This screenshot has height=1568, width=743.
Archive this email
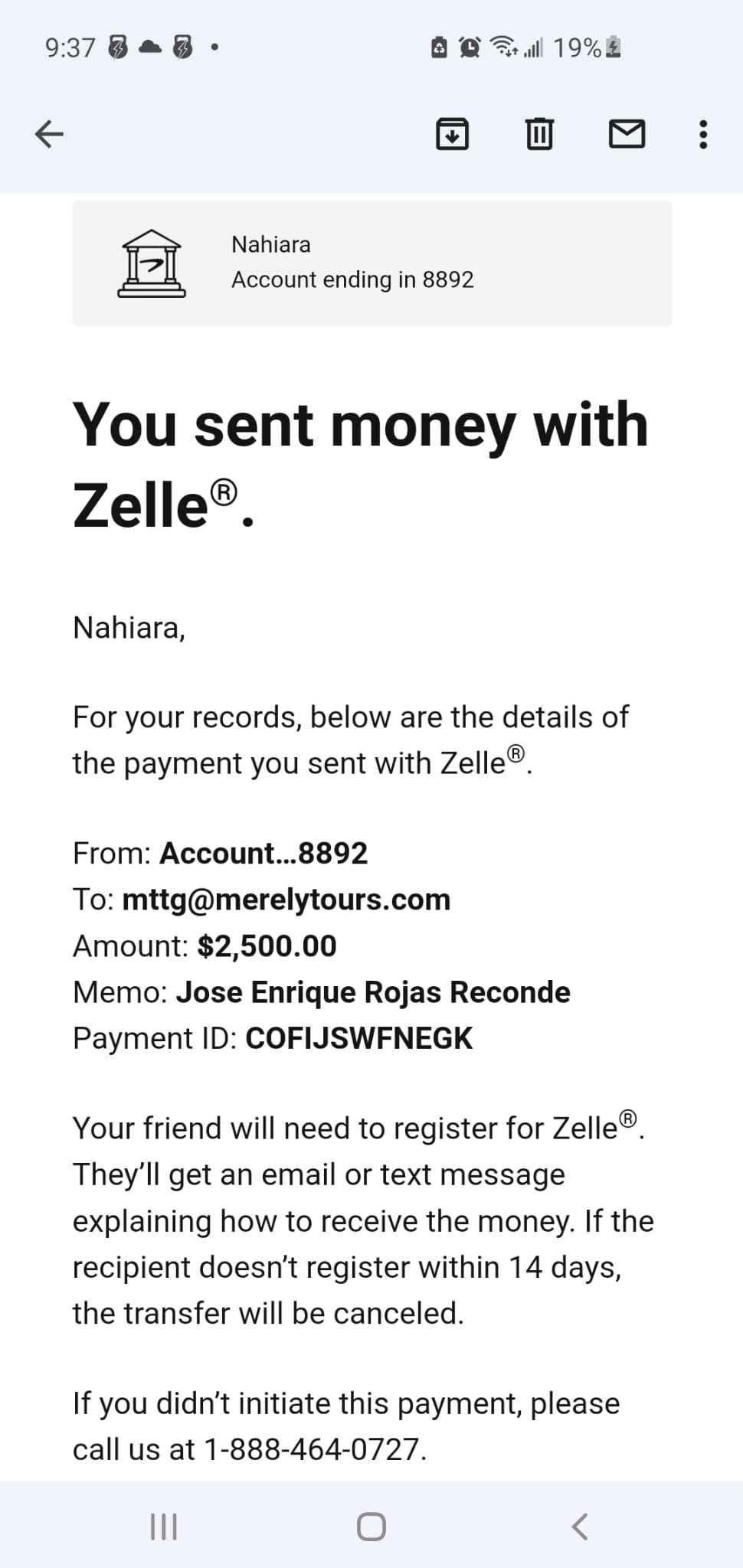pyautogui.click(x=452, y=135)
